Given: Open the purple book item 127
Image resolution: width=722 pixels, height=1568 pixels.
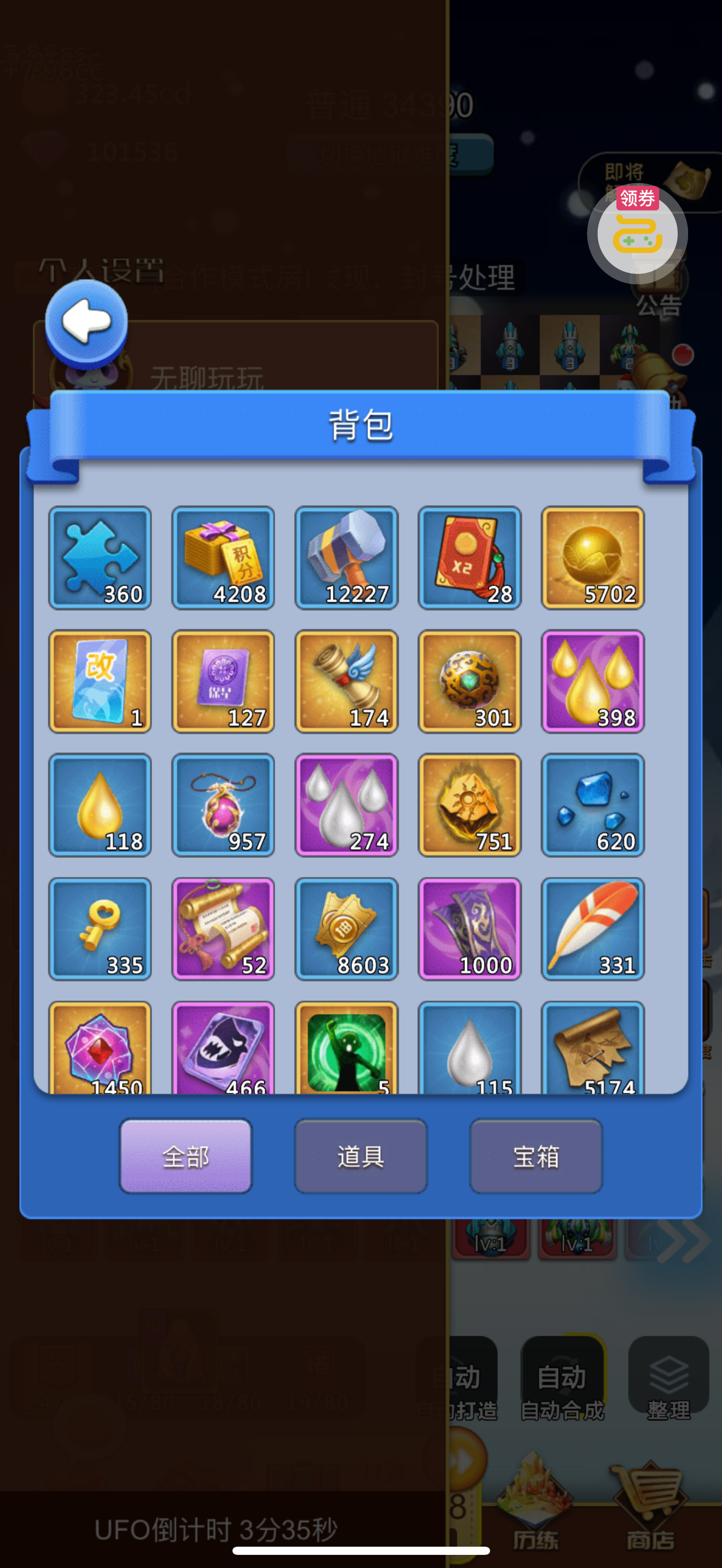Looking at the screenshot, I should [x=223, y=681].
